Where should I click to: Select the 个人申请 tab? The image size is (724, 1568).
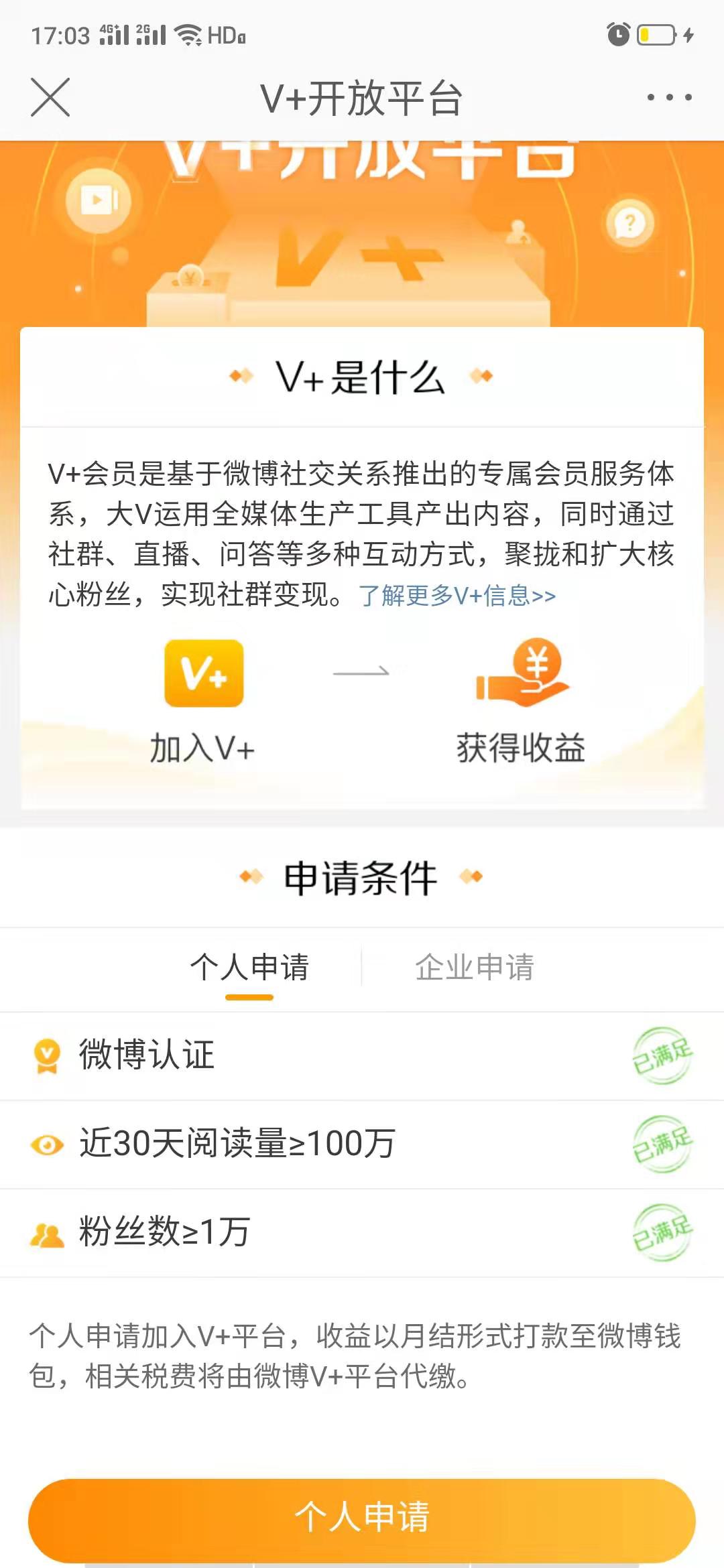click(249, 967)
